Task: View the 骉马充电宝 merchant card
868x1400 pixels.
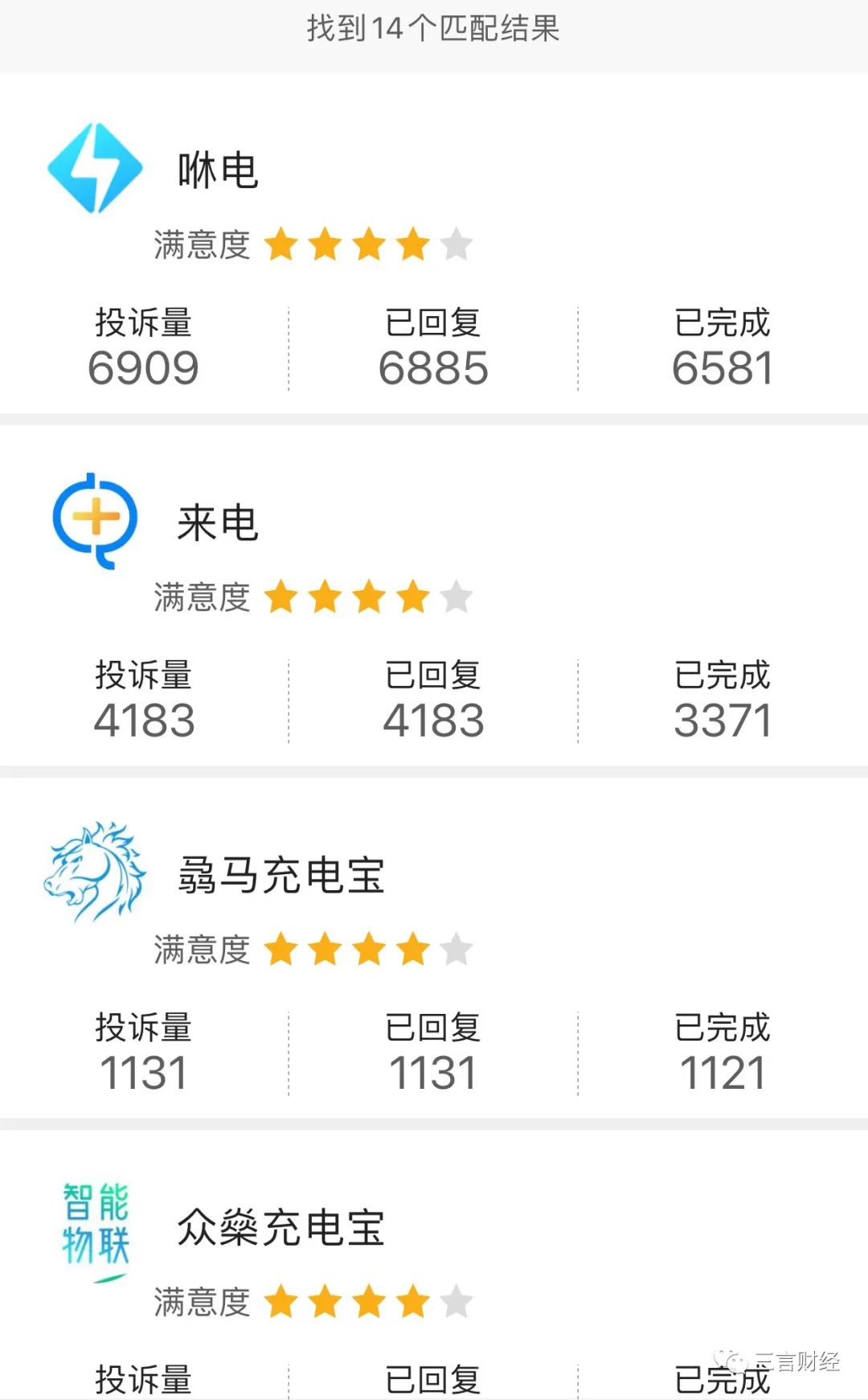Action: pos(280,875)
